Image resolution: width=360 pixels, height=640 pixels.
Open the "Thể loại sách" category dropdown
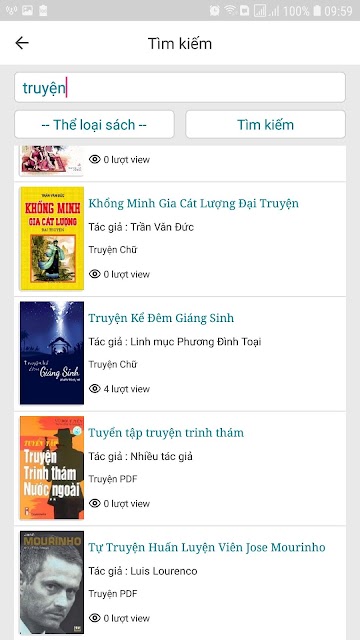point(94,124)
